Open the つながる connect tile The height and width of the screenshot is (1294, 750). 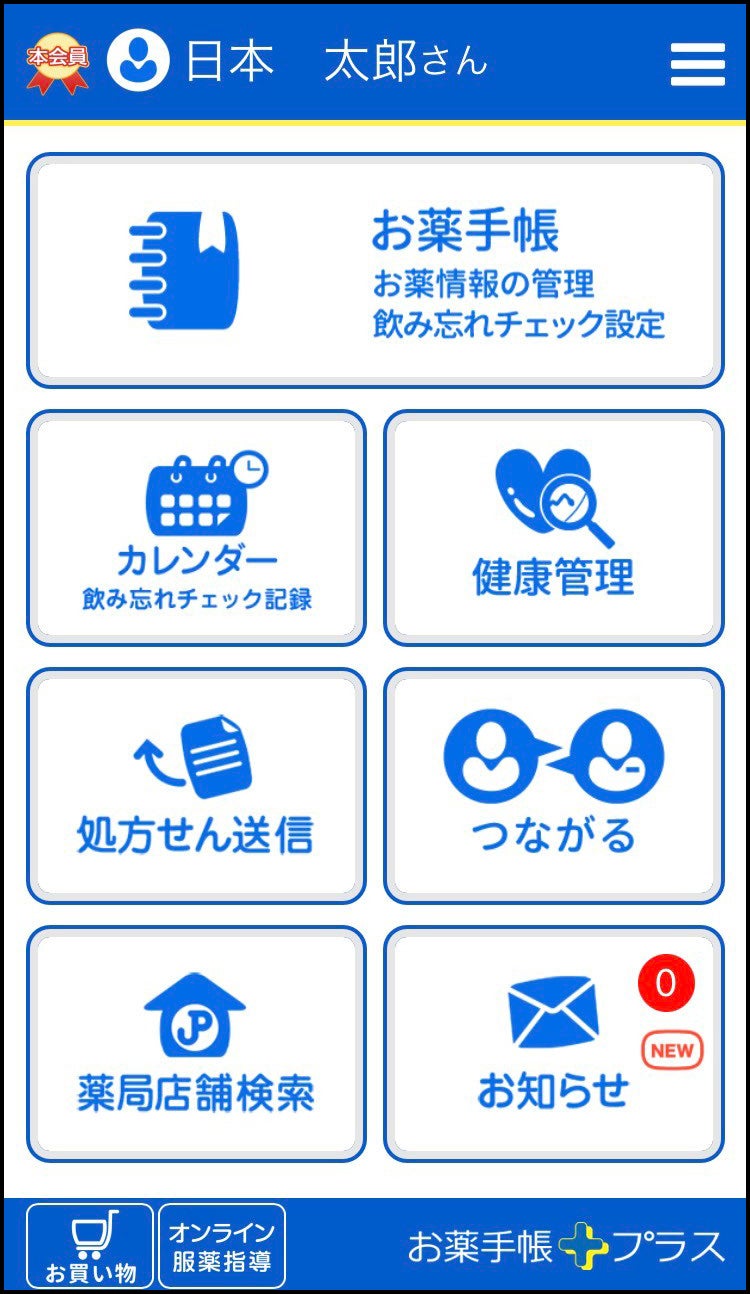(x=553, y=786)
